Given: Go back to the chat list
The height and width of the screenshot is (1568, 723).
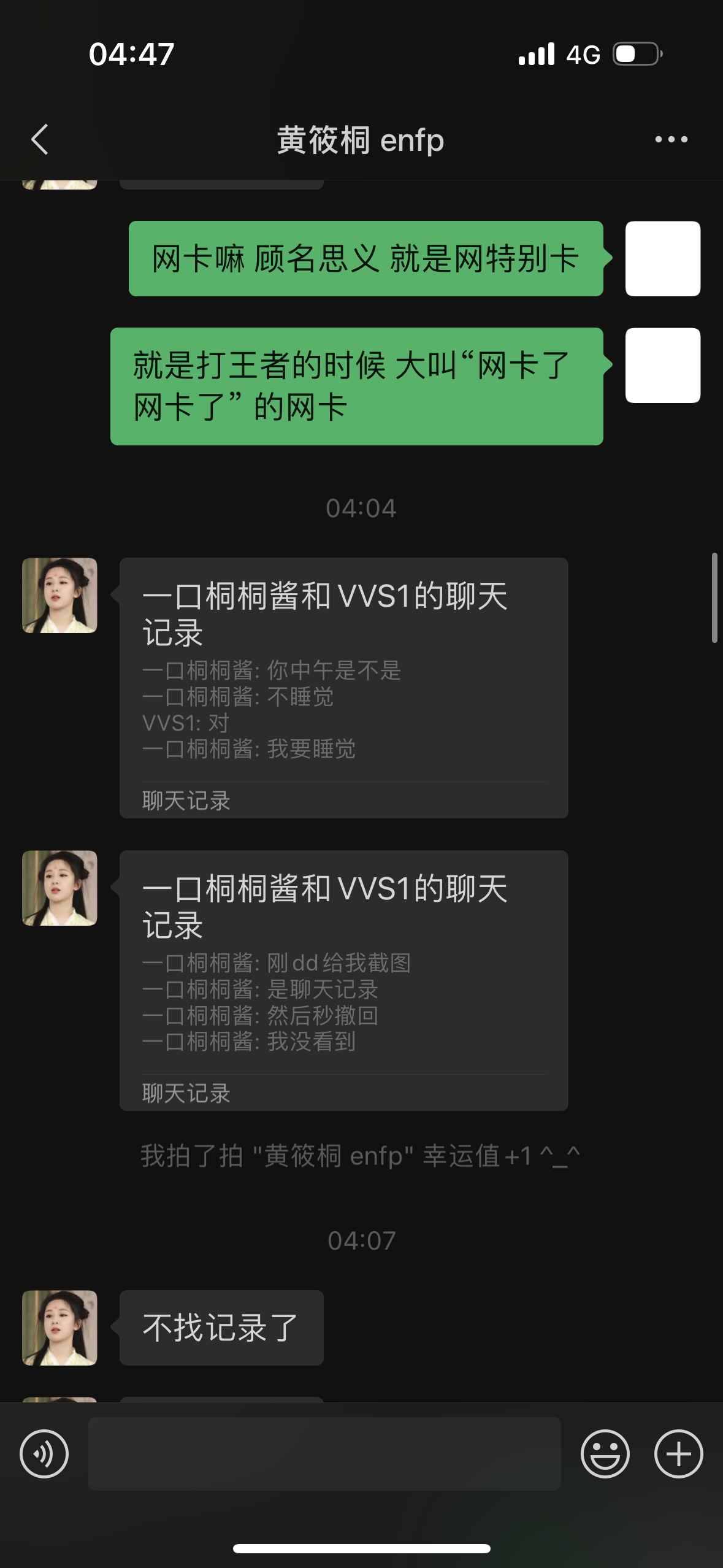Looking at the screenshot, I should (x=40, y=140).
